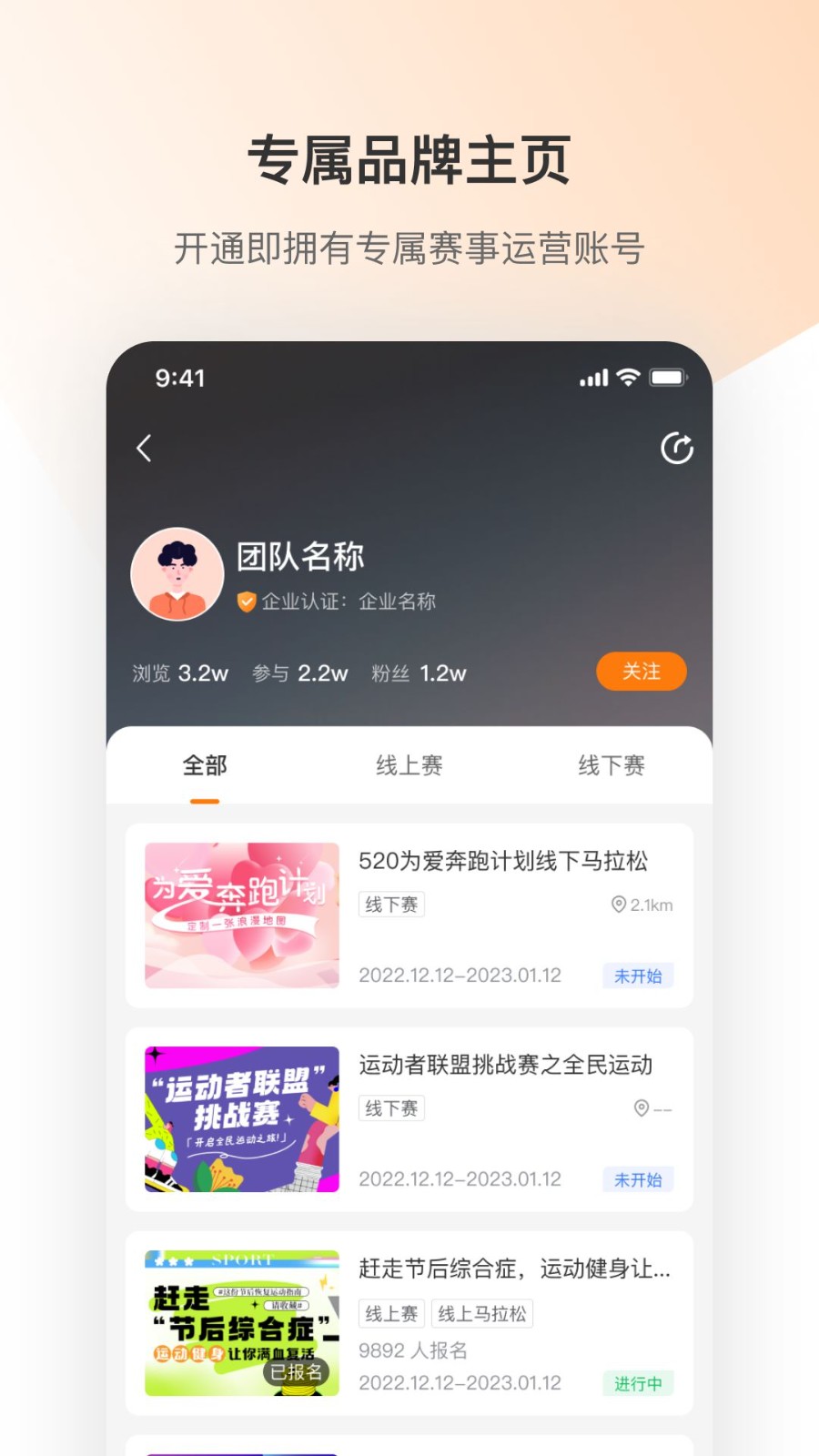Tap the enterprise verification badge icon
The height and width of the screenshot is (1456, 819).
coord(246,601)
